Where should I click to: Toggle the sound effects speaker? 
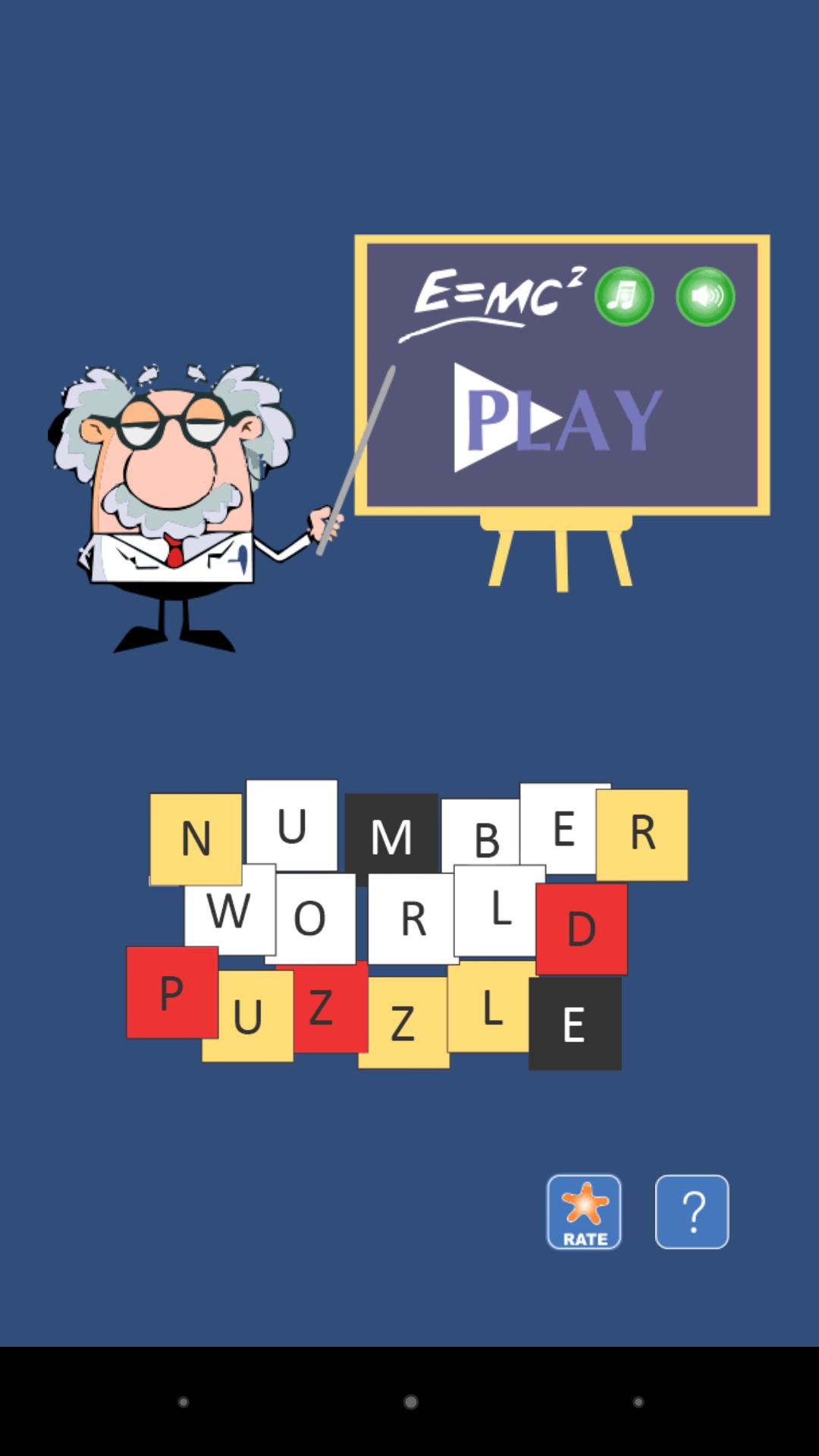pos(705,297)
